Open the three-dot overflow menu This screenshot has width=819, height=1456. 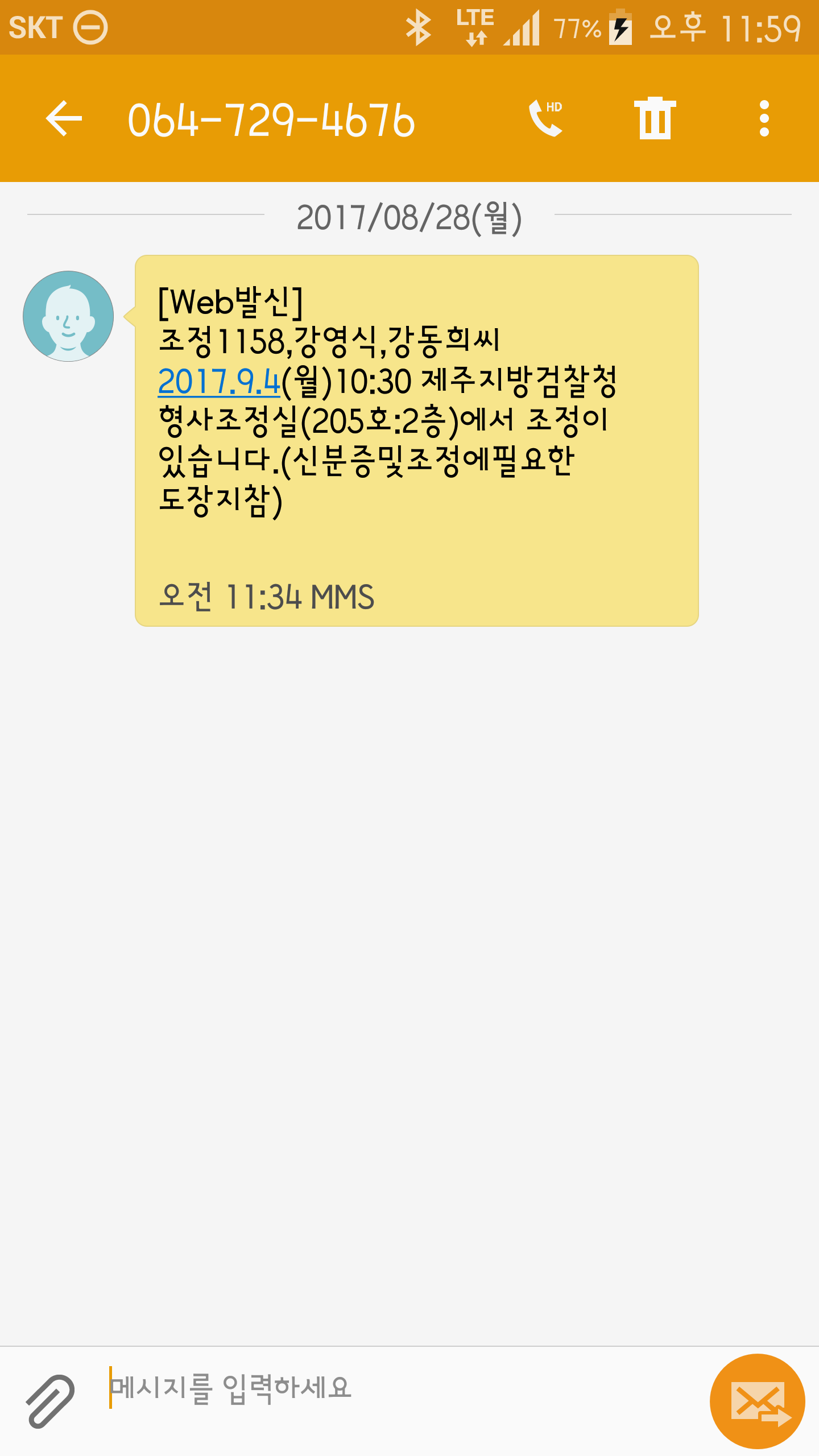coord(764,118)
